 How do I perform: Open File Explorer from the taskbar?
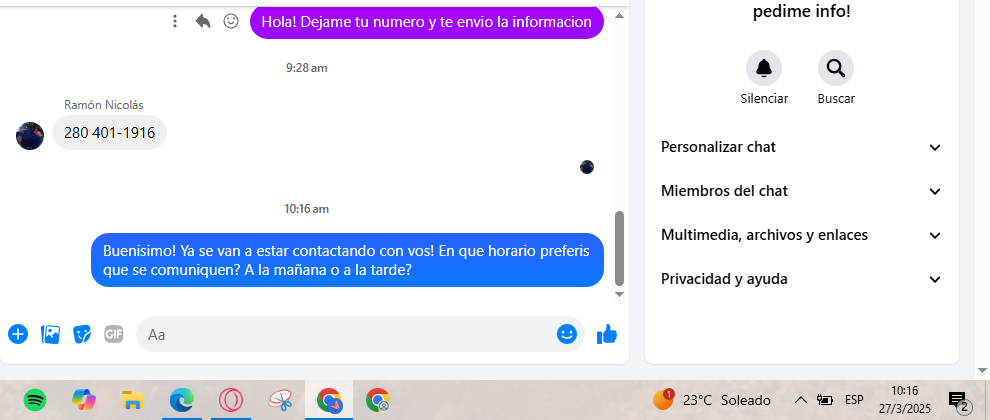click(x=133, y=400)
